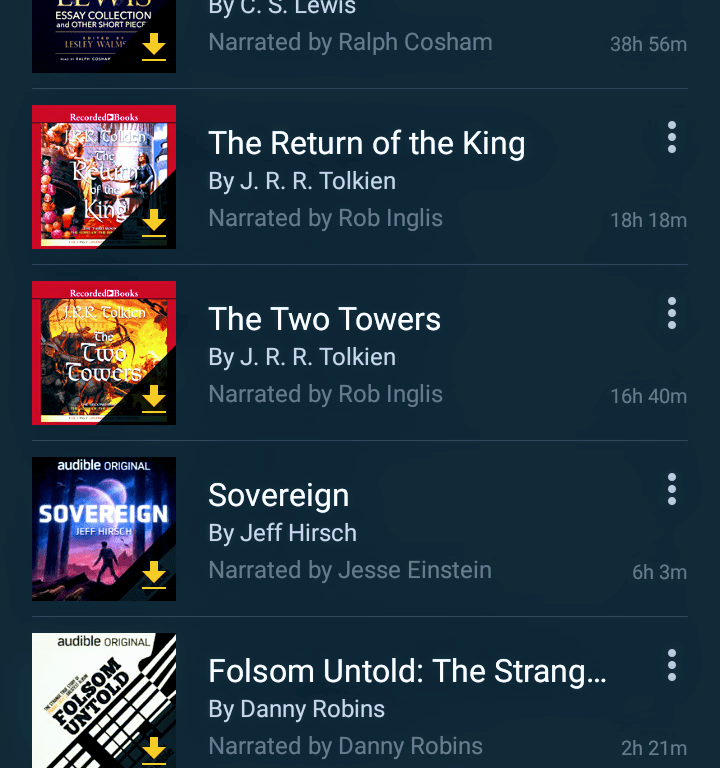Screen dimensions: 720x768
Task: Open overflow menu for The Return of the King
Action: click(x=672, y=137)
